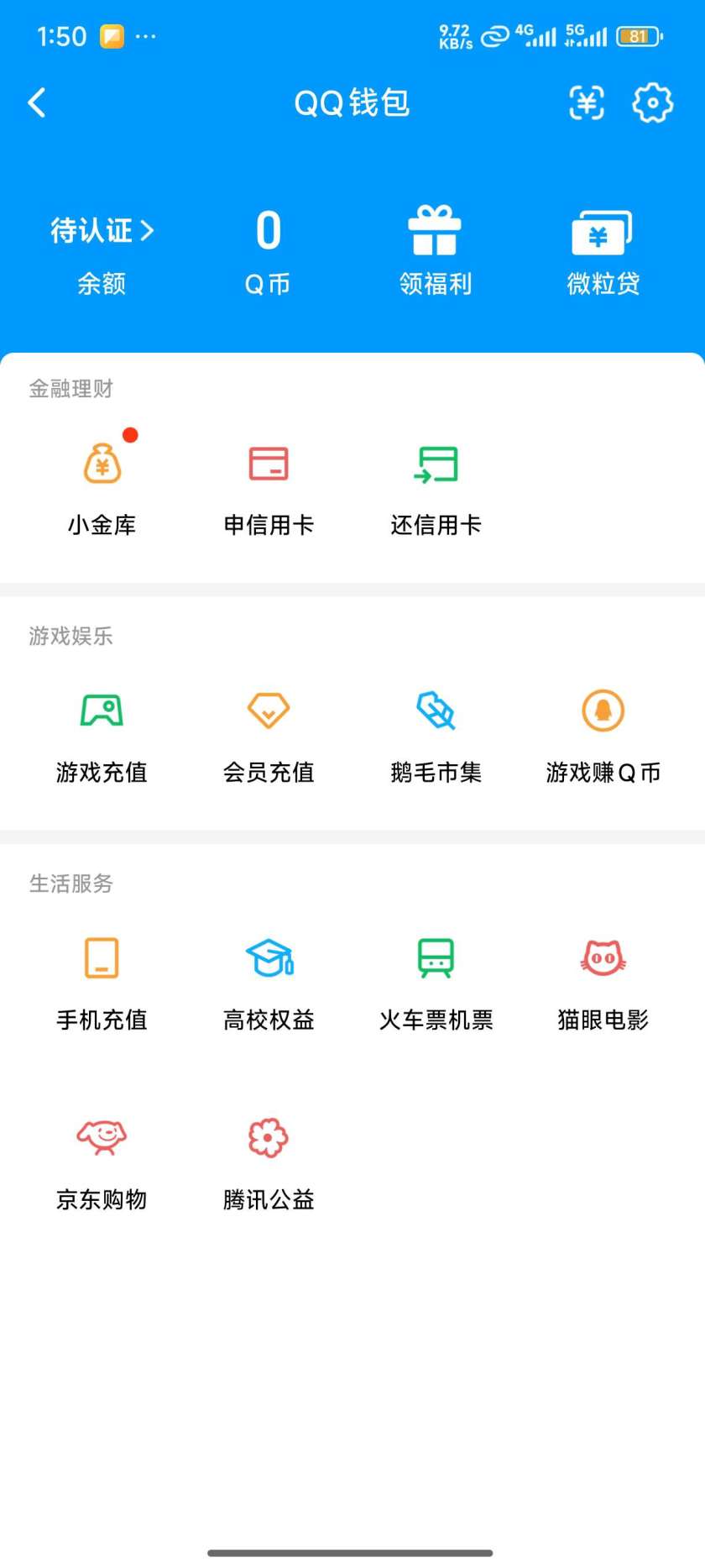The image size is (705, 1568).
Task: Go back from QQ钱包
Action: click(37, 103)
